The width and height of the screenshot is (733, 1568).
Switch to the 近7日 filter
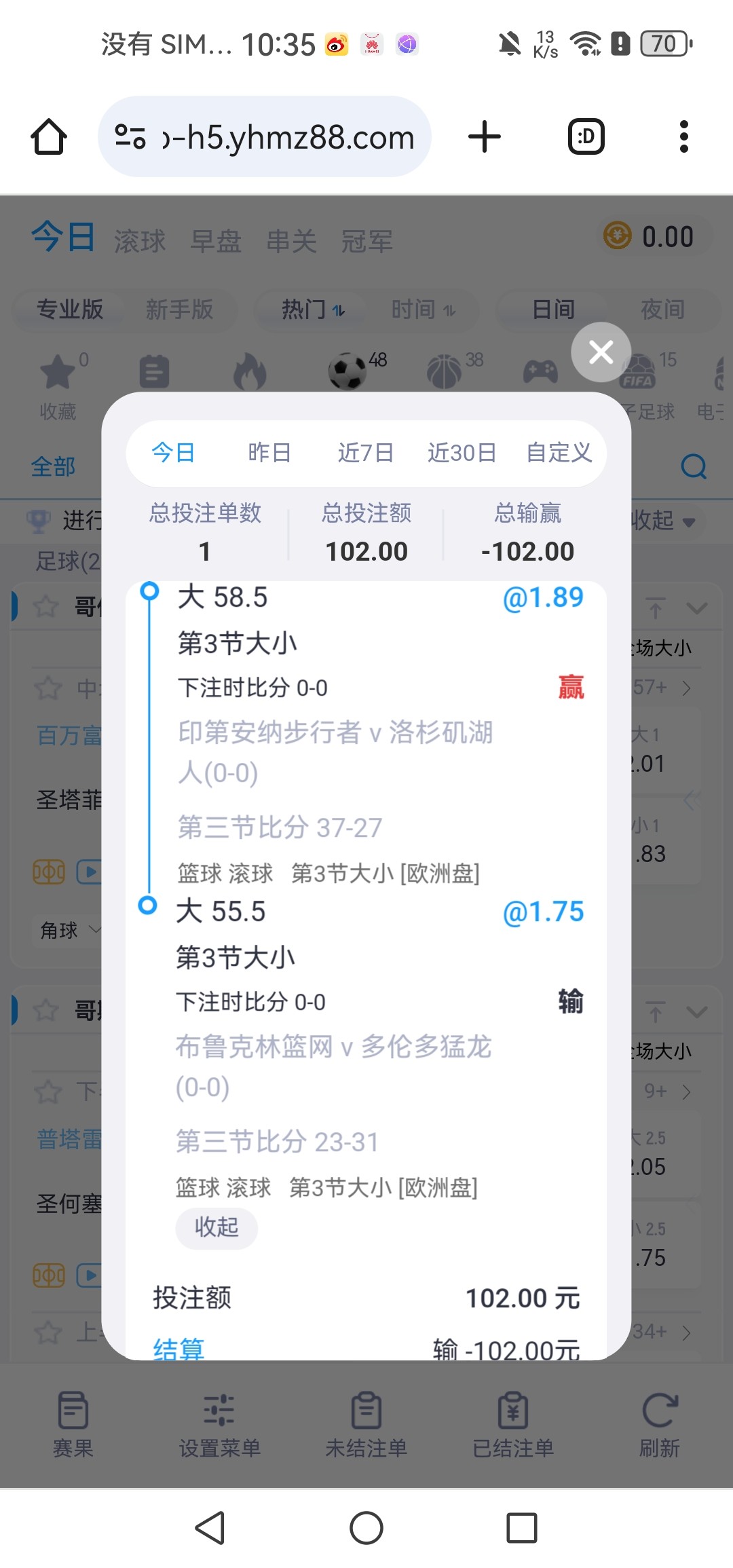point(366,452)
